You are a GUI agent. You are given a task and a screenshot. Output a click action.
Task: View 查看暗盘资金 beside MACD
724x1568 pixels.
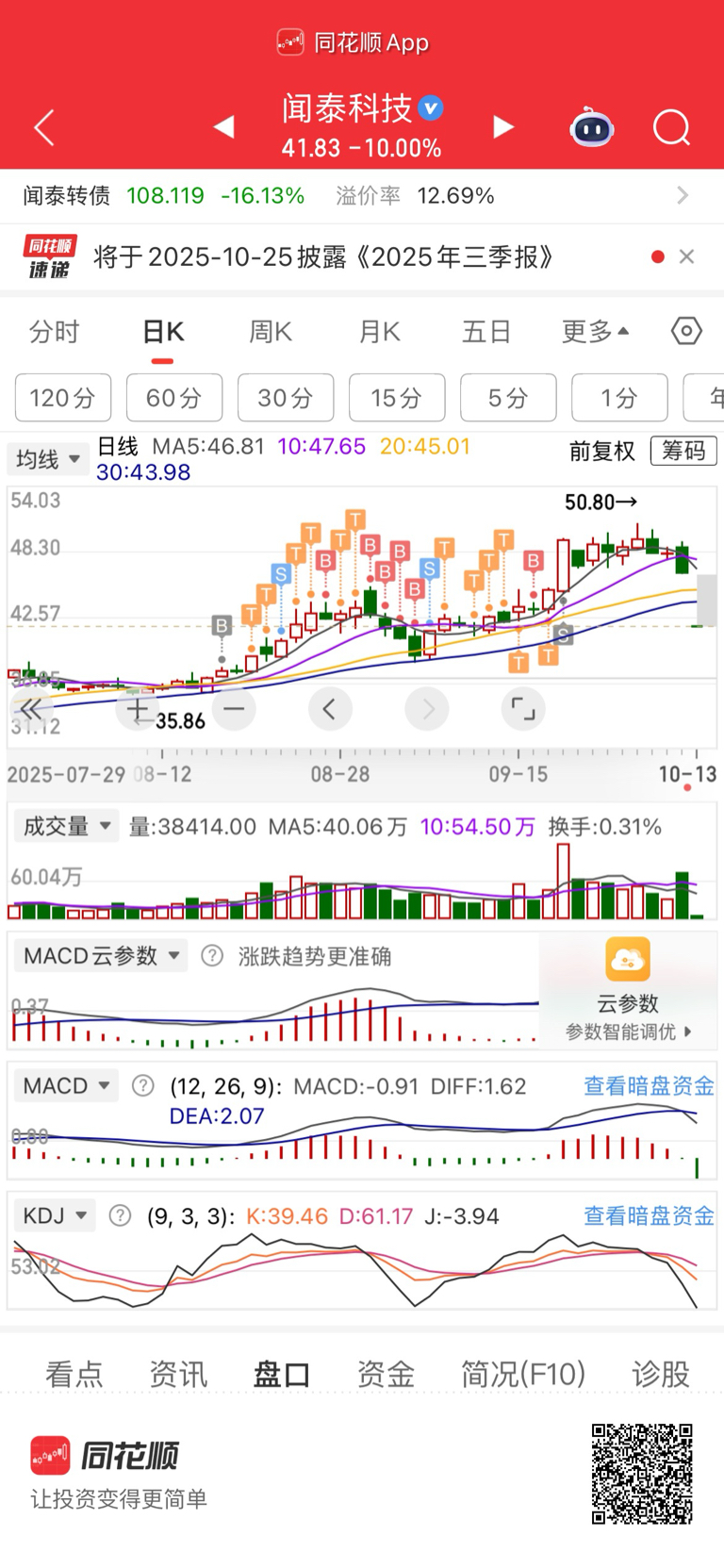649,1086
